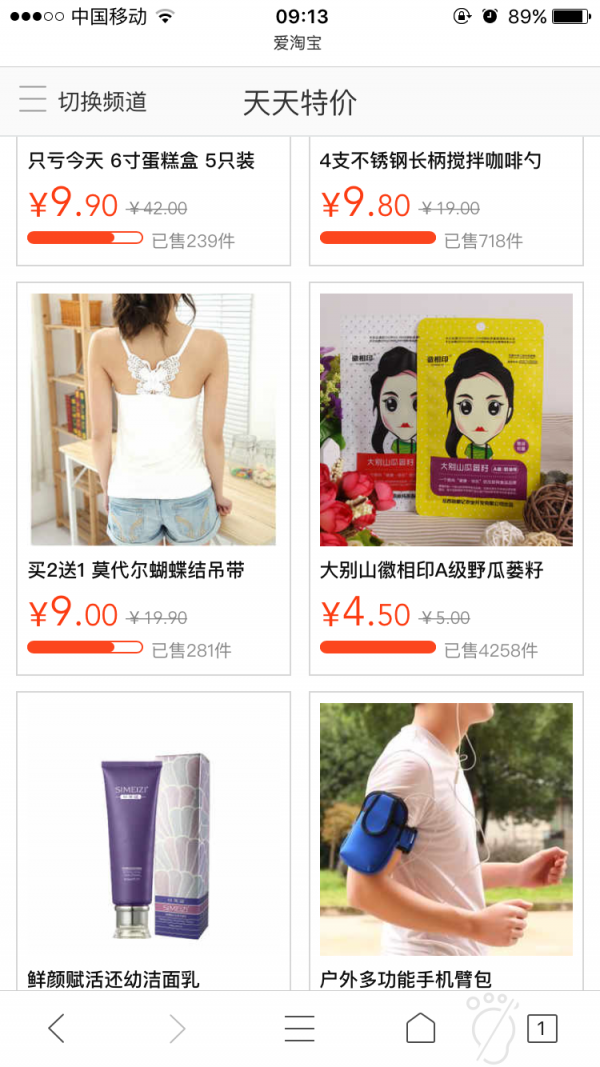Open the 不锈钢长柄搅拌咖啡勺 product card
This screenshot has height=1067, width=600.
point(446,200)
